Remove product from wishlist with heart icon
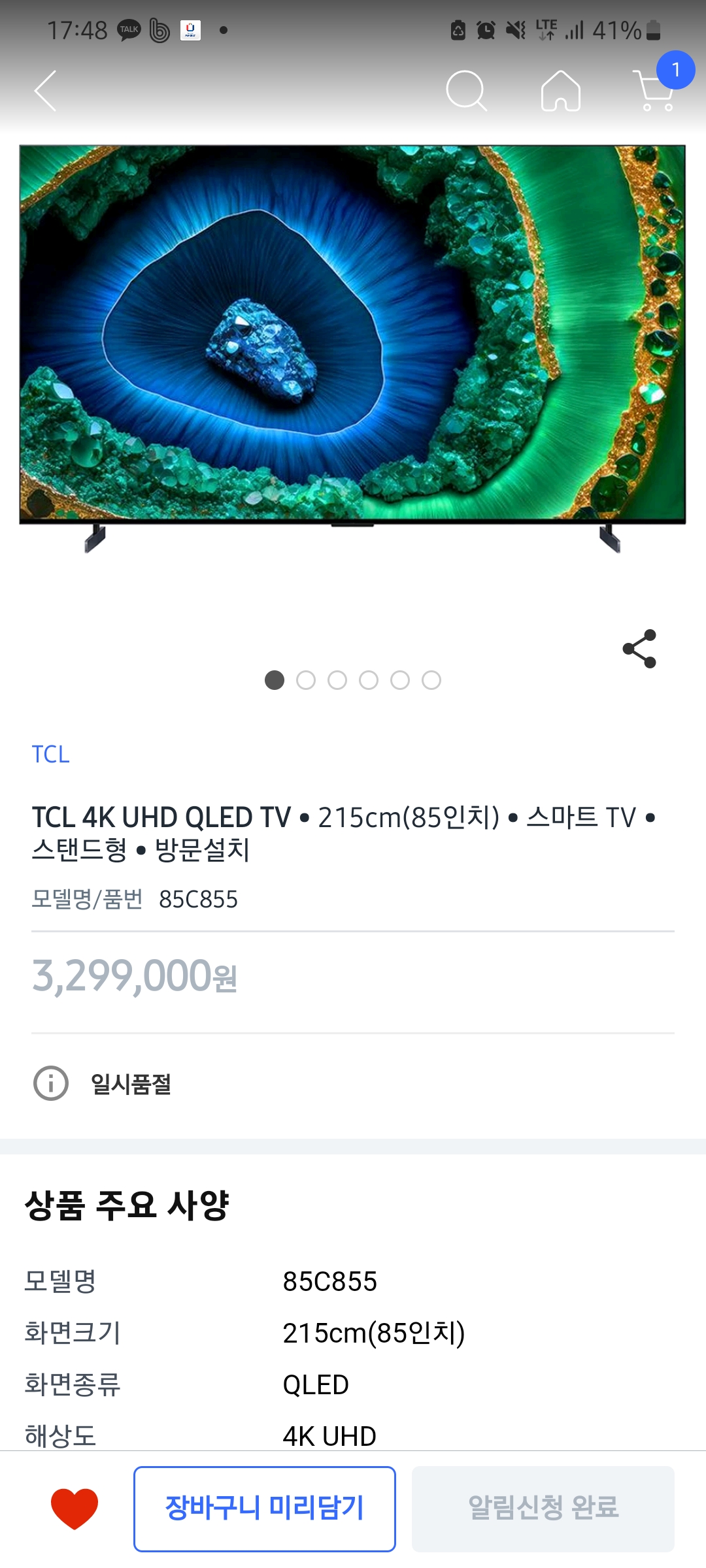The image size is (706, 1568). (75, 1509)
